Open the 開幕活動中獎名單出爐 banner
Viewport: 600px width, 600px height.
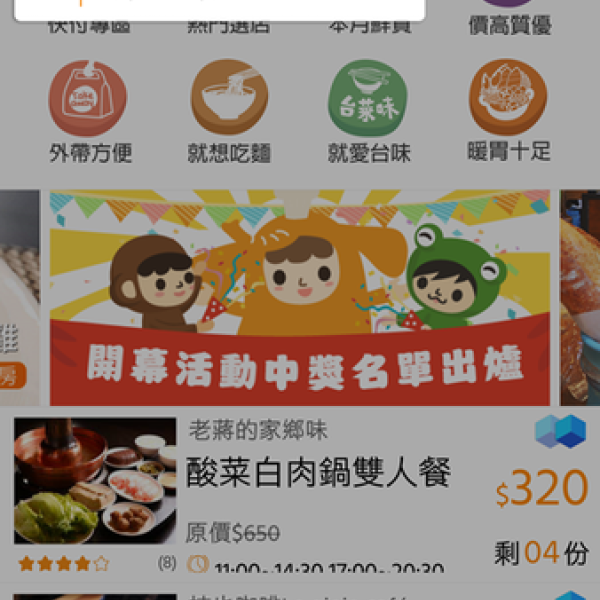click(x=300, y=298)
